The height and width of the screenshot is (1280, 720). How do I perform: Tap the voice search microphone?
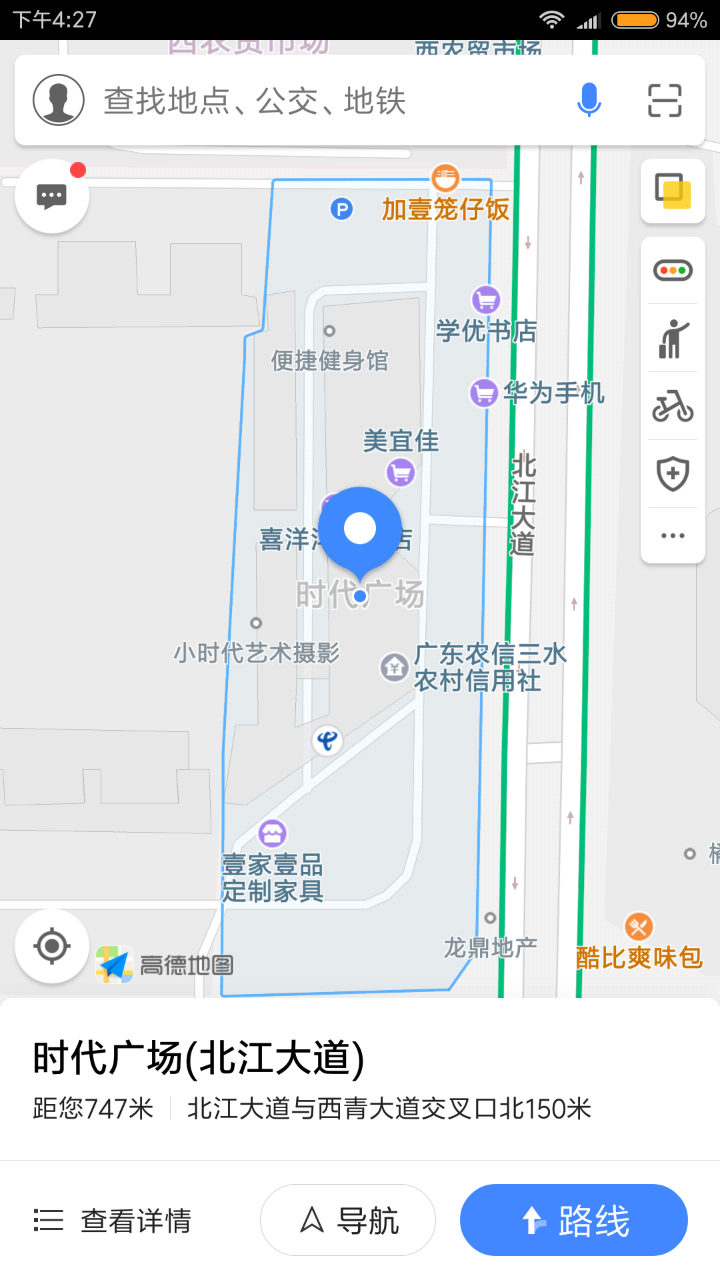pyautogui.click(x=589, y=100)
